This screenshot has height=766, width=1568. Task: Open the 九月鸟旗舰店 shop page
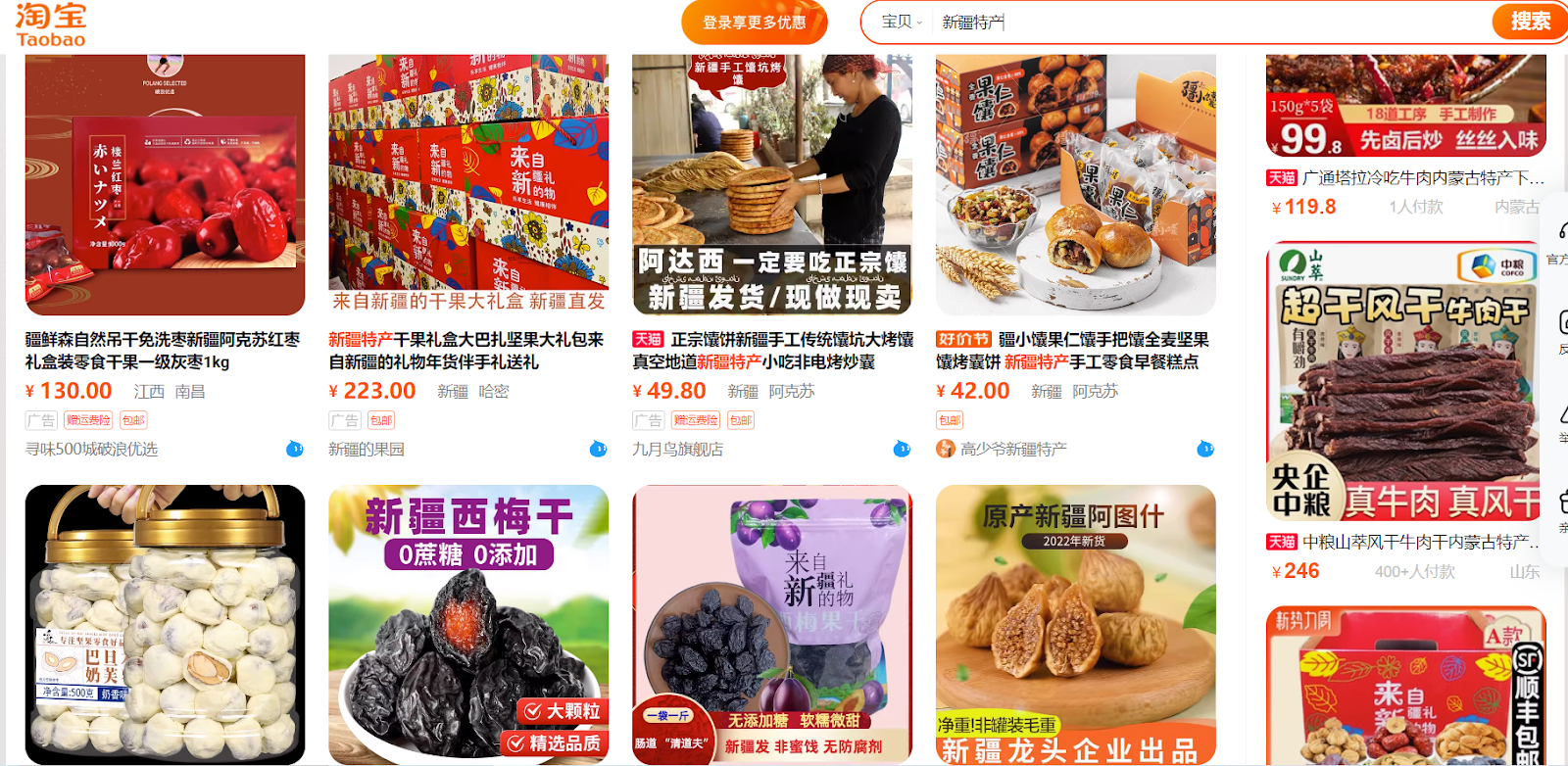pos(677,449)
